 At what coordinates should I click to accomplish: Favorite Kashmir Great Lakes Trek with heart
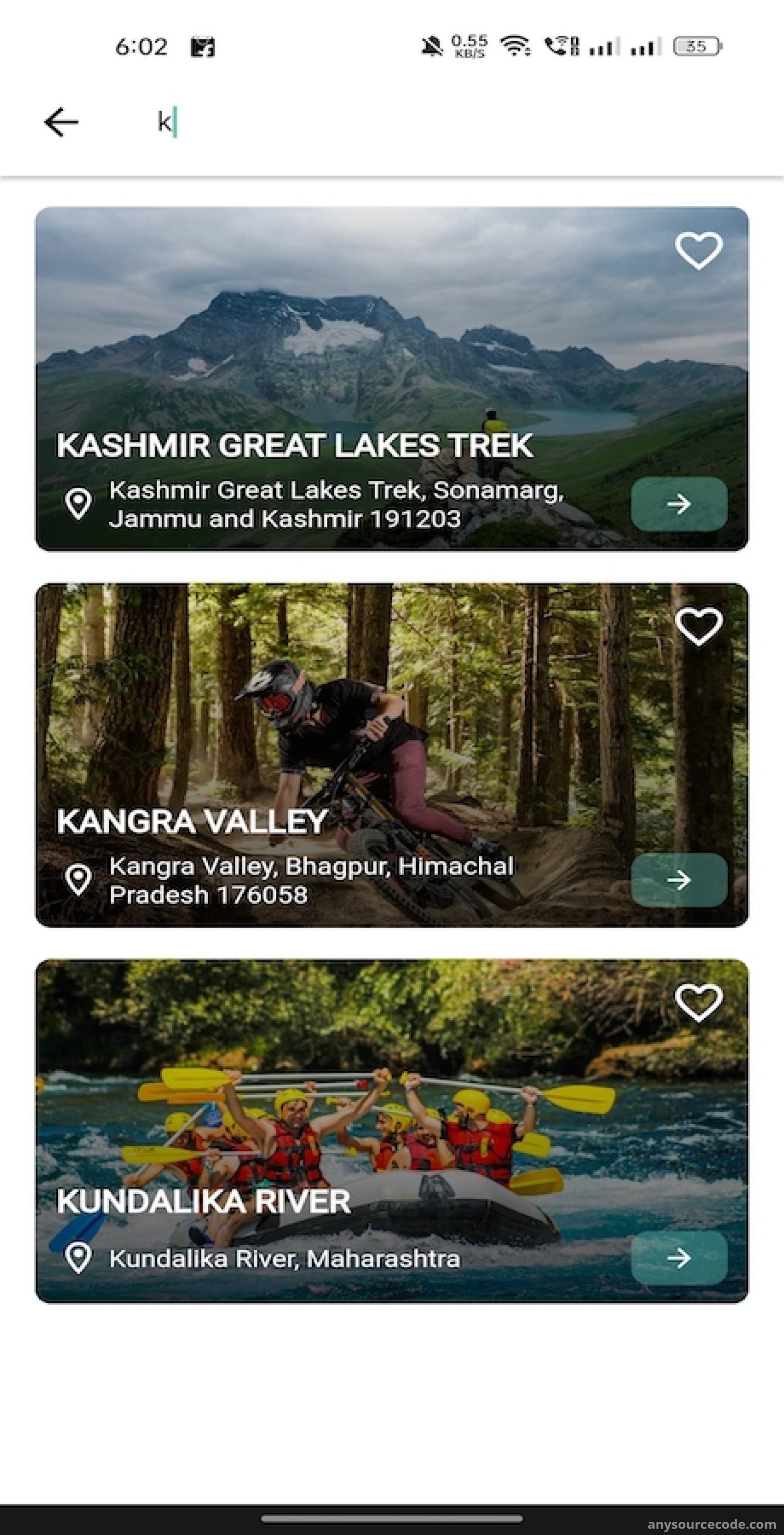coord(698,250)
